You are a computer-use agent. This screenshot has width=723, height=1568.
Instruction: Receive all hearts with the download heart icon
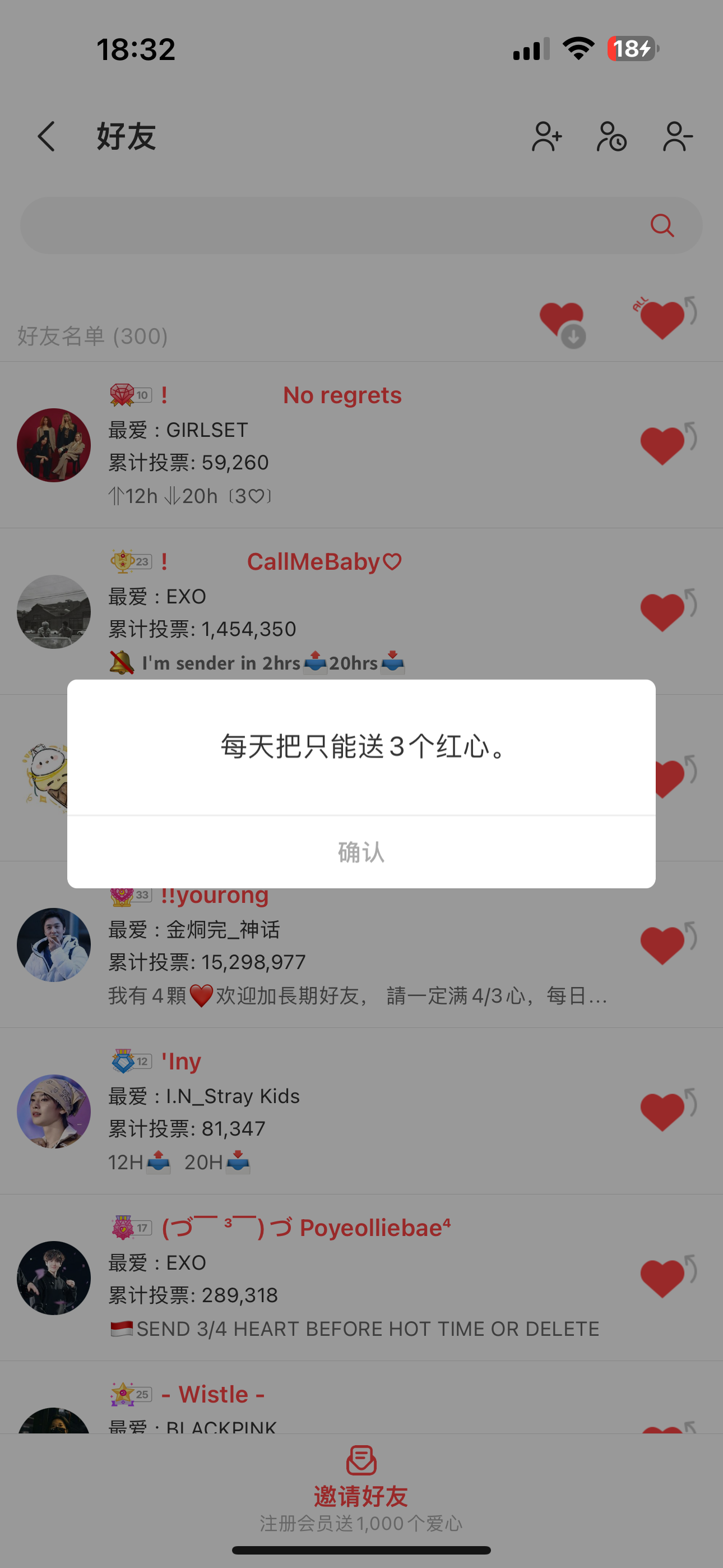click(x=563, y=322)
